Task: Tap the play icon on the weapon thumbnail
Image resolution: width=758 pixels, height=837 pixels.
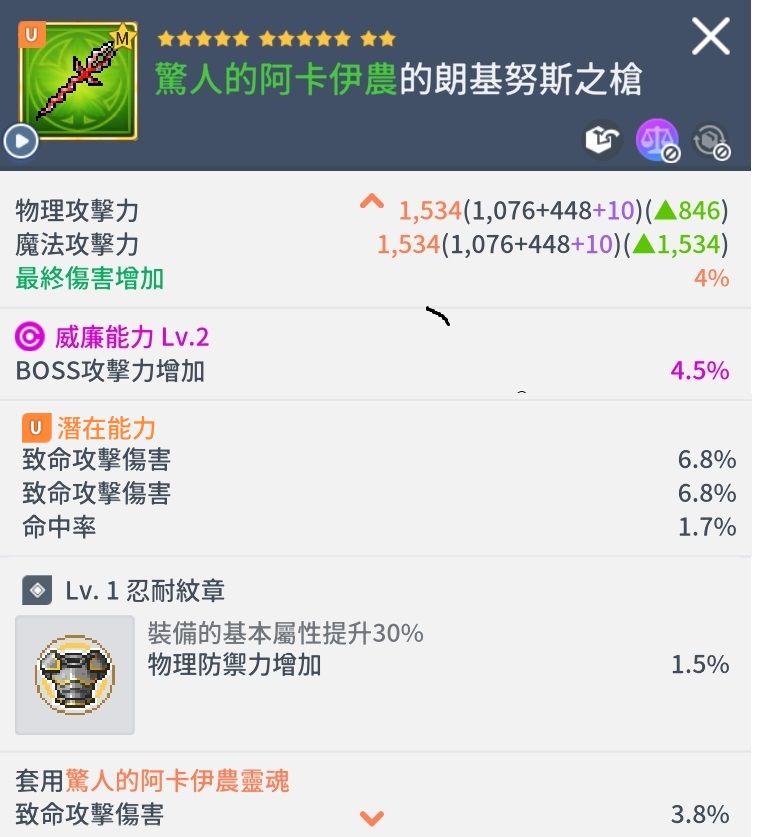Action: [20, 141]
